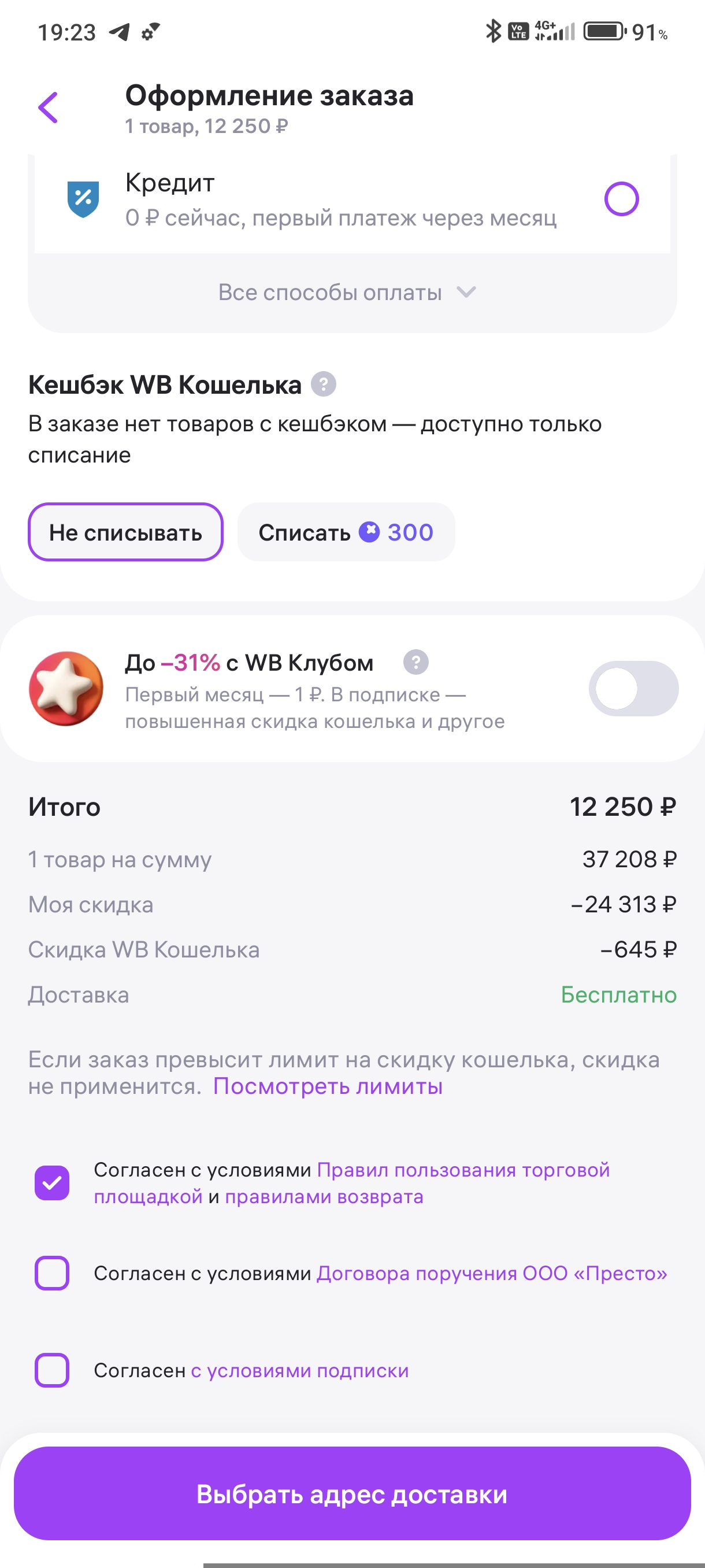Open help icon next to WB Клубом

point(416,661)
